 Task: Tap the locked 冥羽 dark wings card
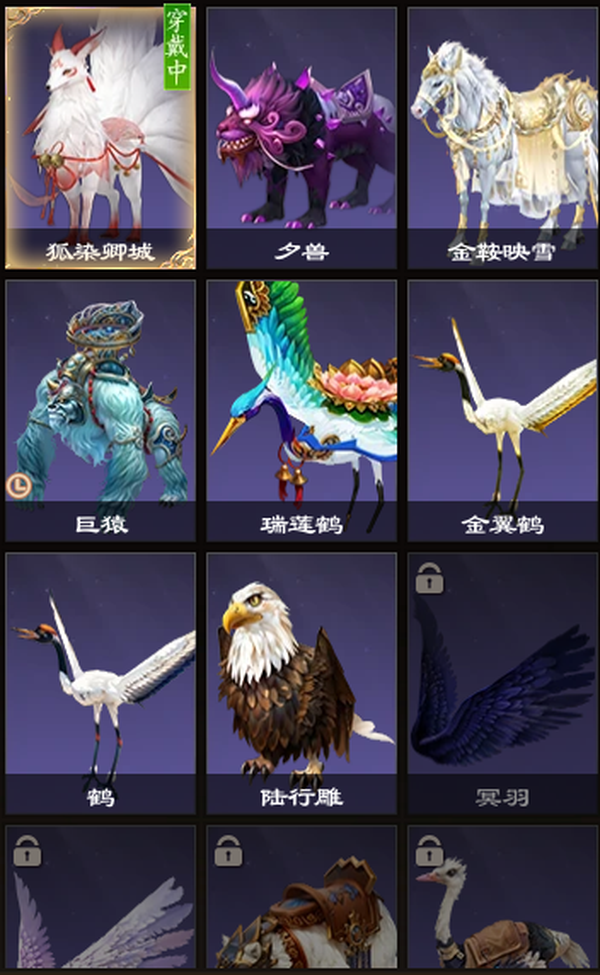502,683
